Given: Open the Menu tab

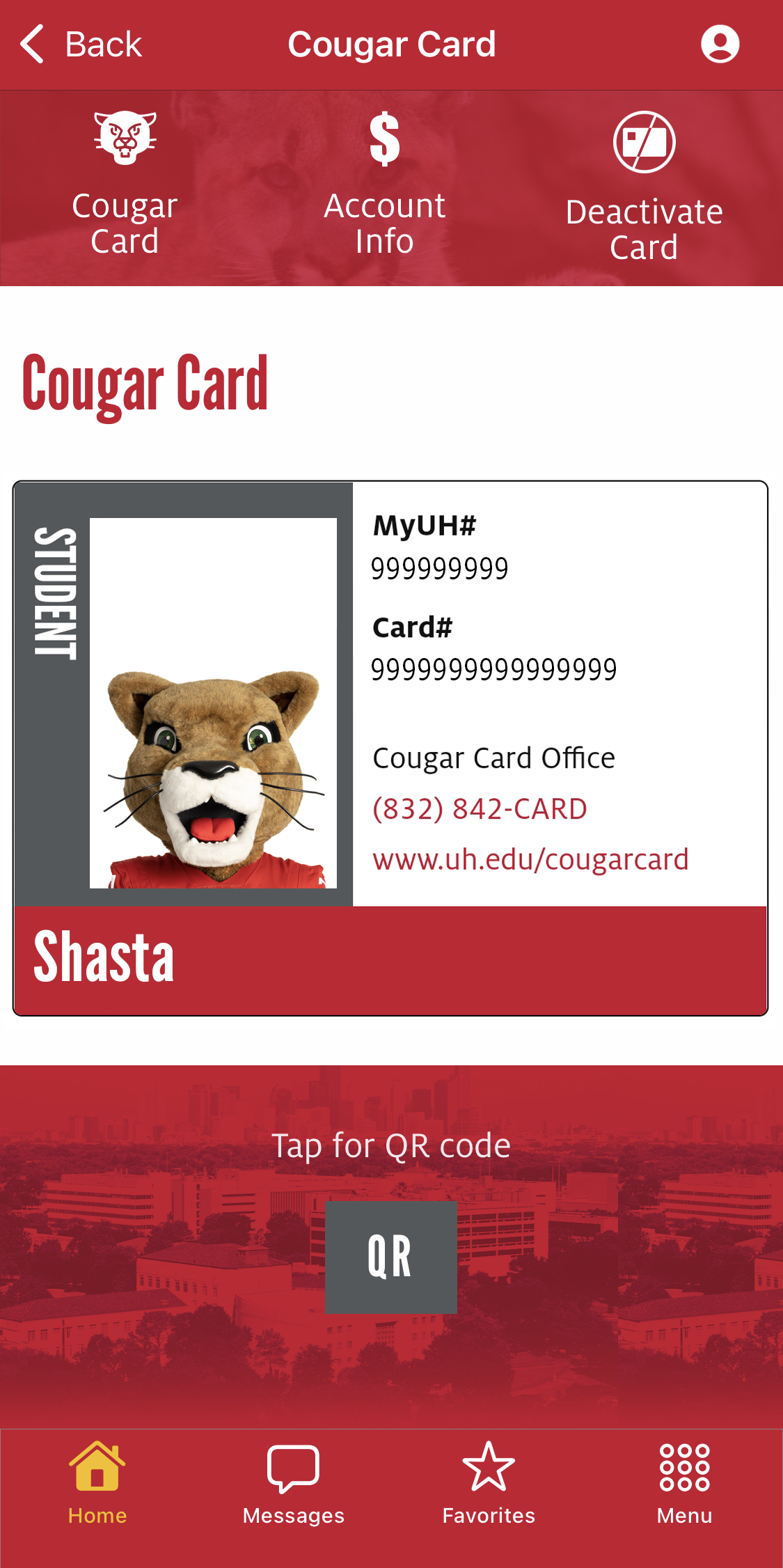Looking at the screenshot, I should pyautogui.click(x=684, y=1483).
